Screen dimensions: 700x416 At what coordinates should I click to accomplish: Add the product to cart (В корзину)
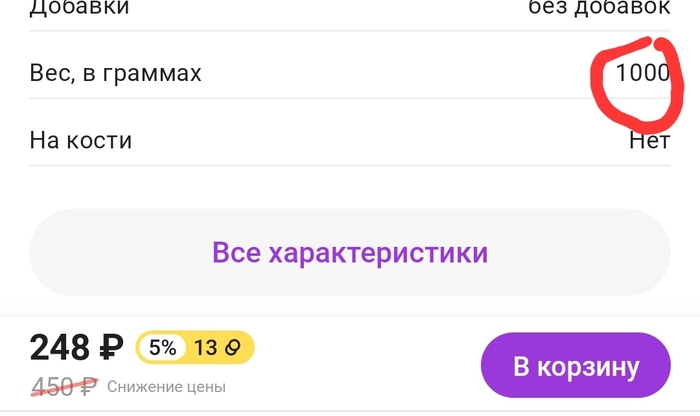point(575,366)
